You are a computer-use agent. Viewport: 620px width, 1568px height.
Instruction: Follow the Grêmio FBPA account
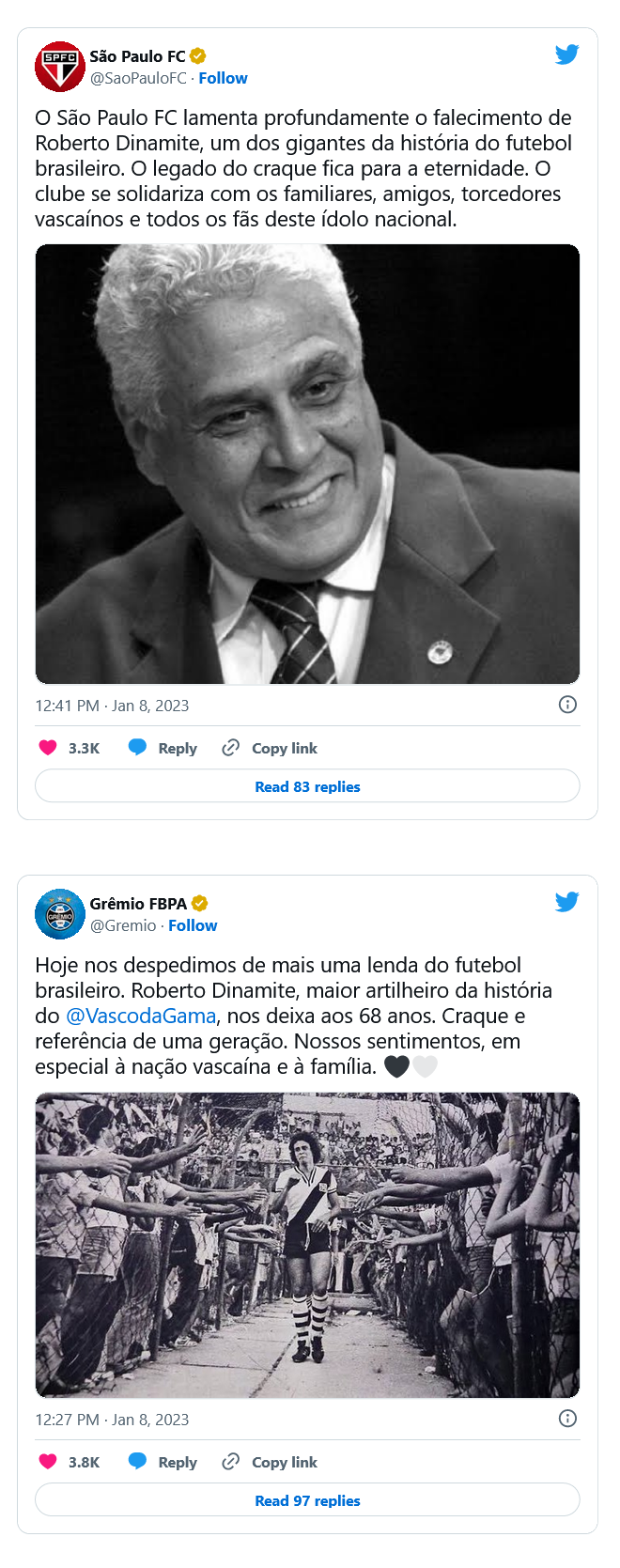coord(193,925)
